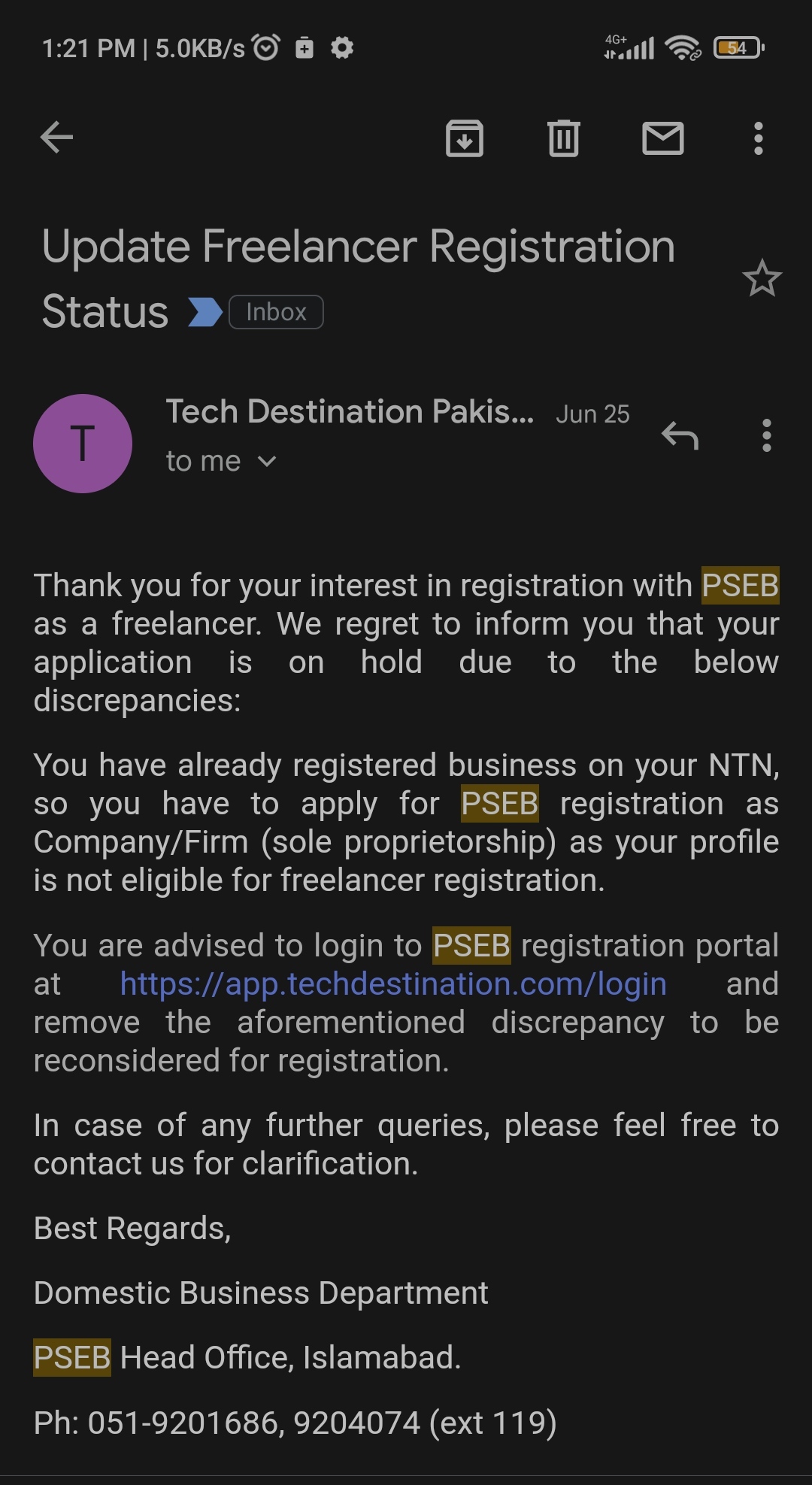
Task: Open the app.techdestination.com/login link
Action: click(393, 984)
